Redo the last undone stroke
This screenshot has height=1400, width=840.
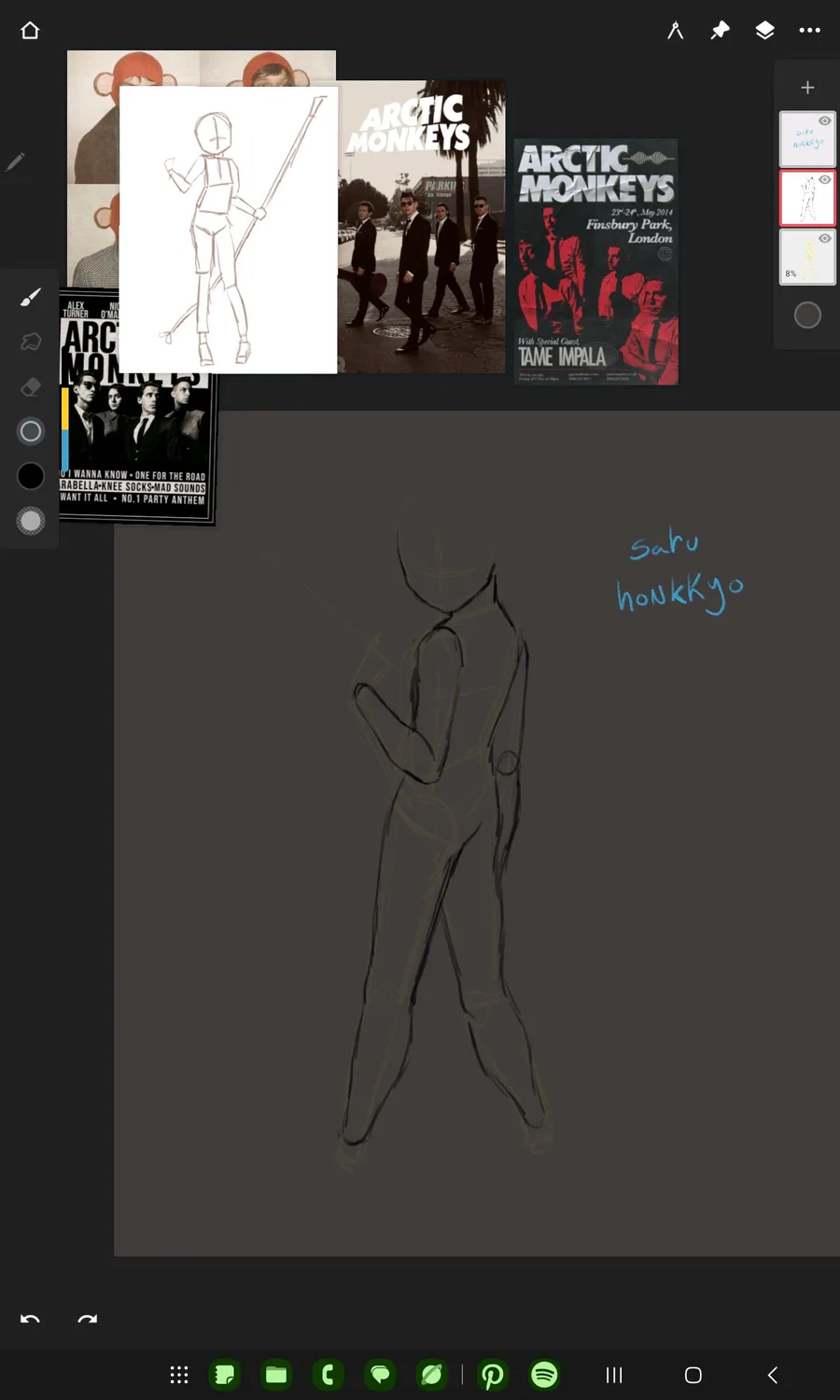point(88,1319)
